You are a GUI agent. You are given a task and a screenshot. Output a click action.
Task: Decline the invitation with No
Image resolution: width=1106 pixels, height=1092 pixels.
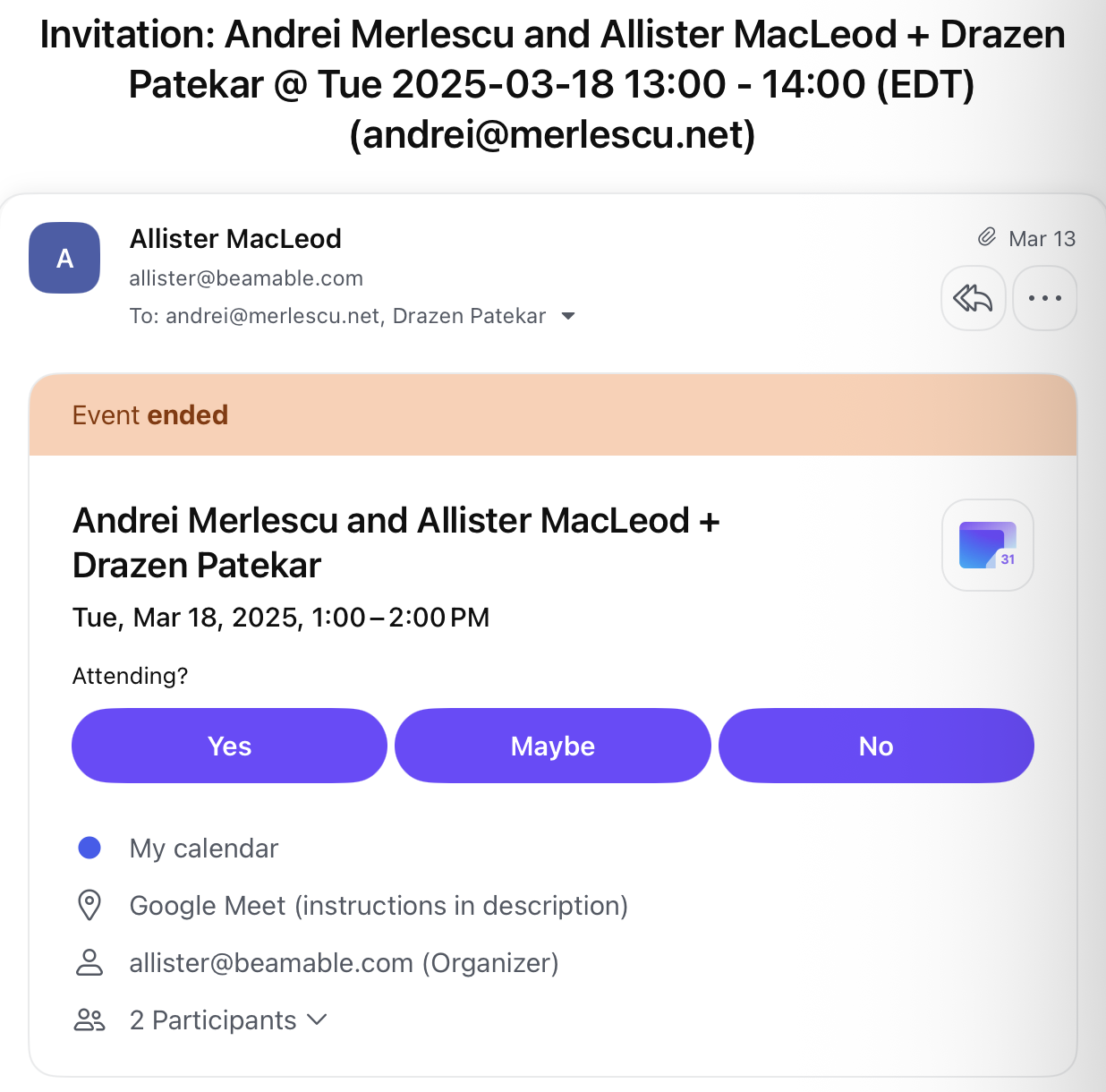coord(876,746)
